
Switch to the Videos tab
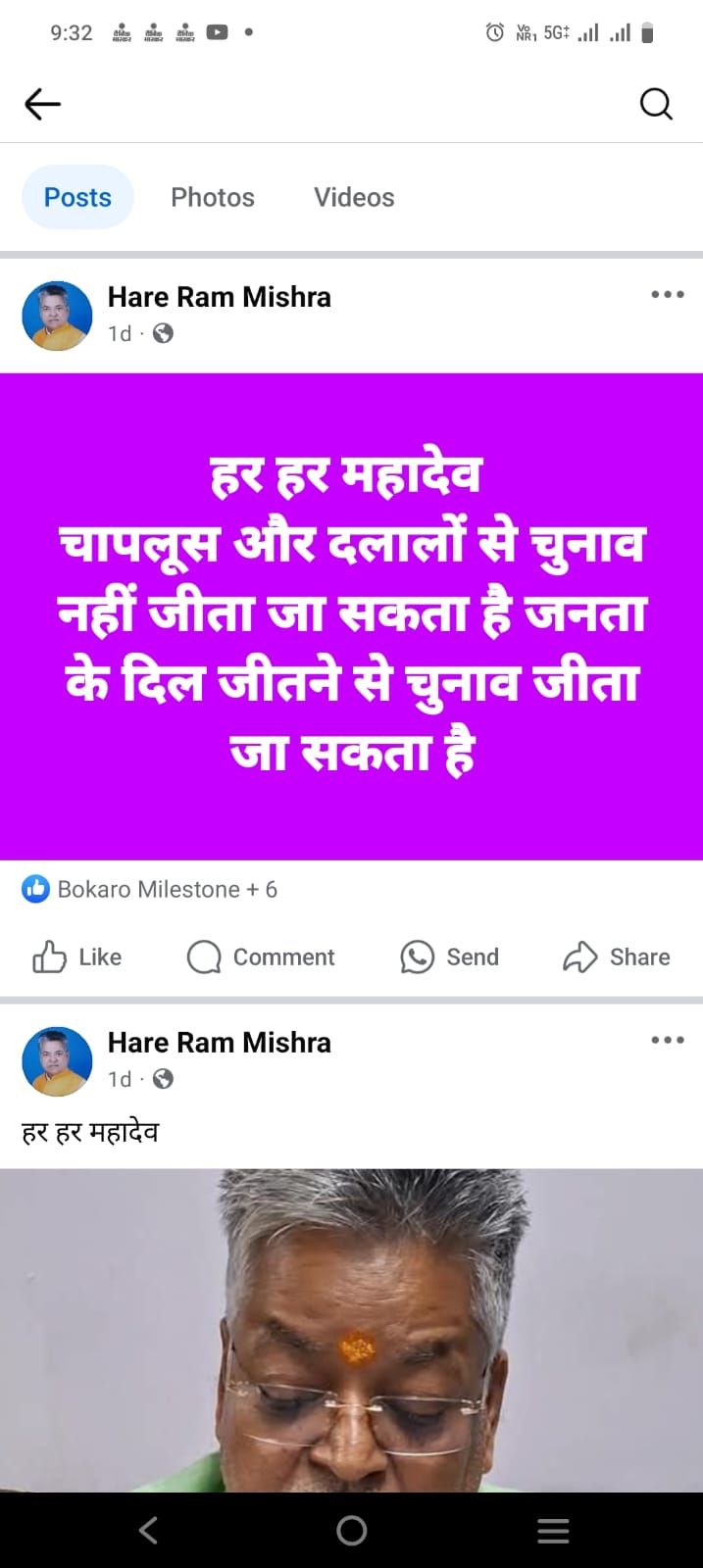[354, 197]
